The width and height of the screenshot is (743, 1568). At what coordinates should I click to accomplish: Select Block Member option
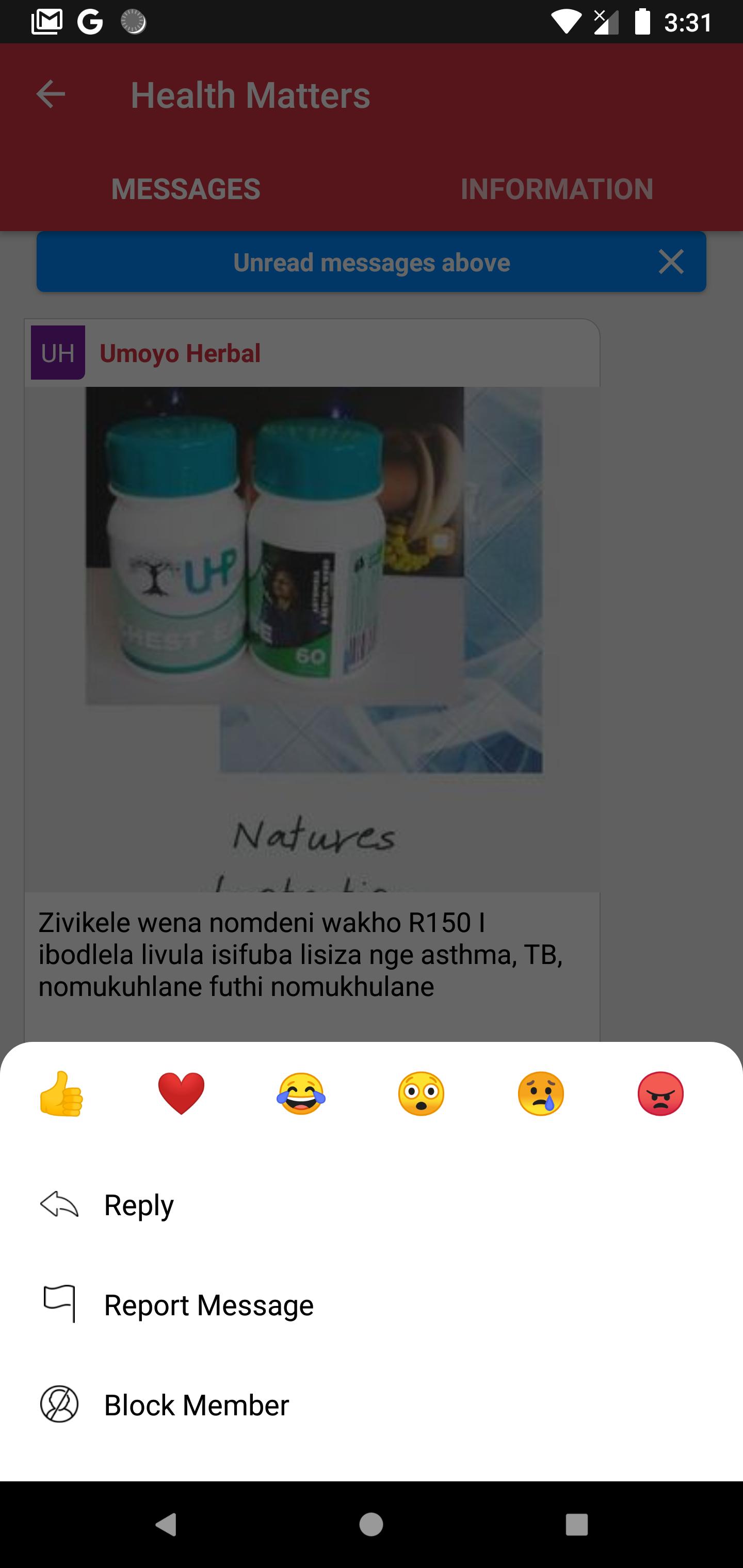pyautogui.click(x=372, y=1404)
